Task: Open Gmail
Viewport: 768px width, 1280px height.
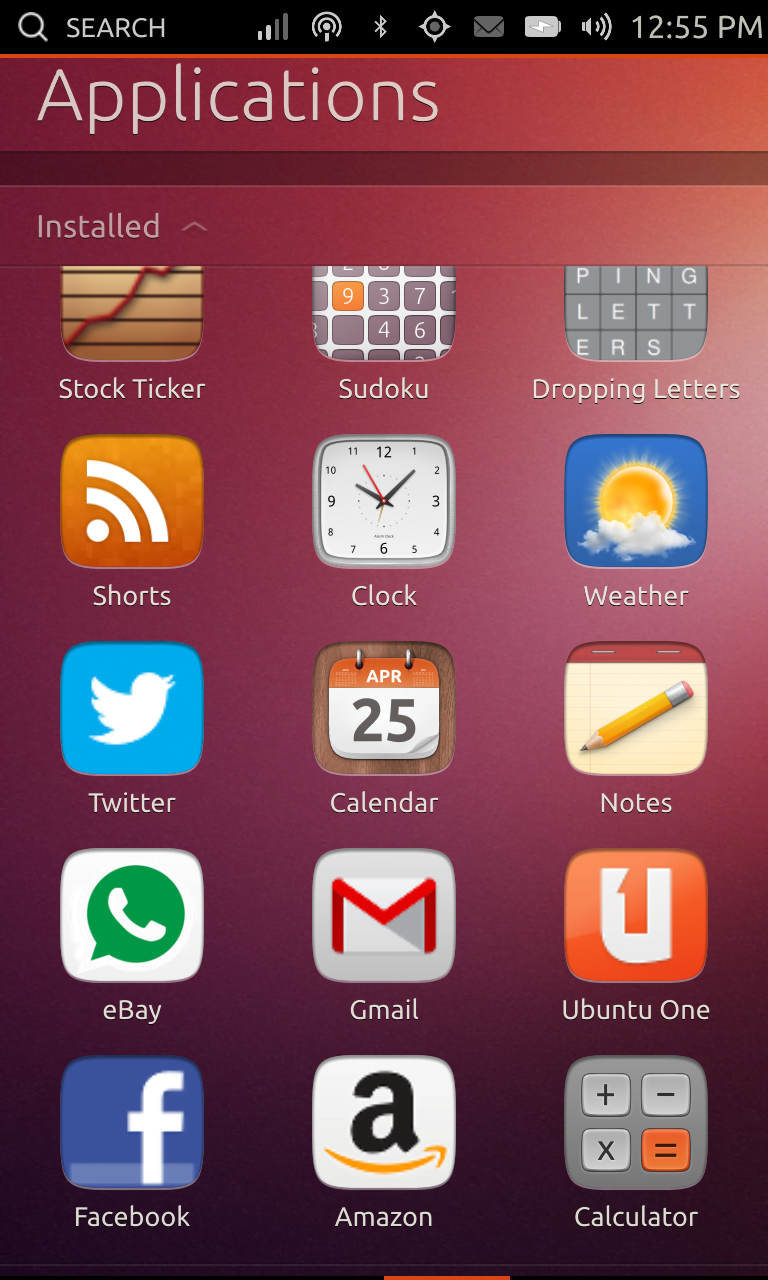Action: tap(384, 916)
